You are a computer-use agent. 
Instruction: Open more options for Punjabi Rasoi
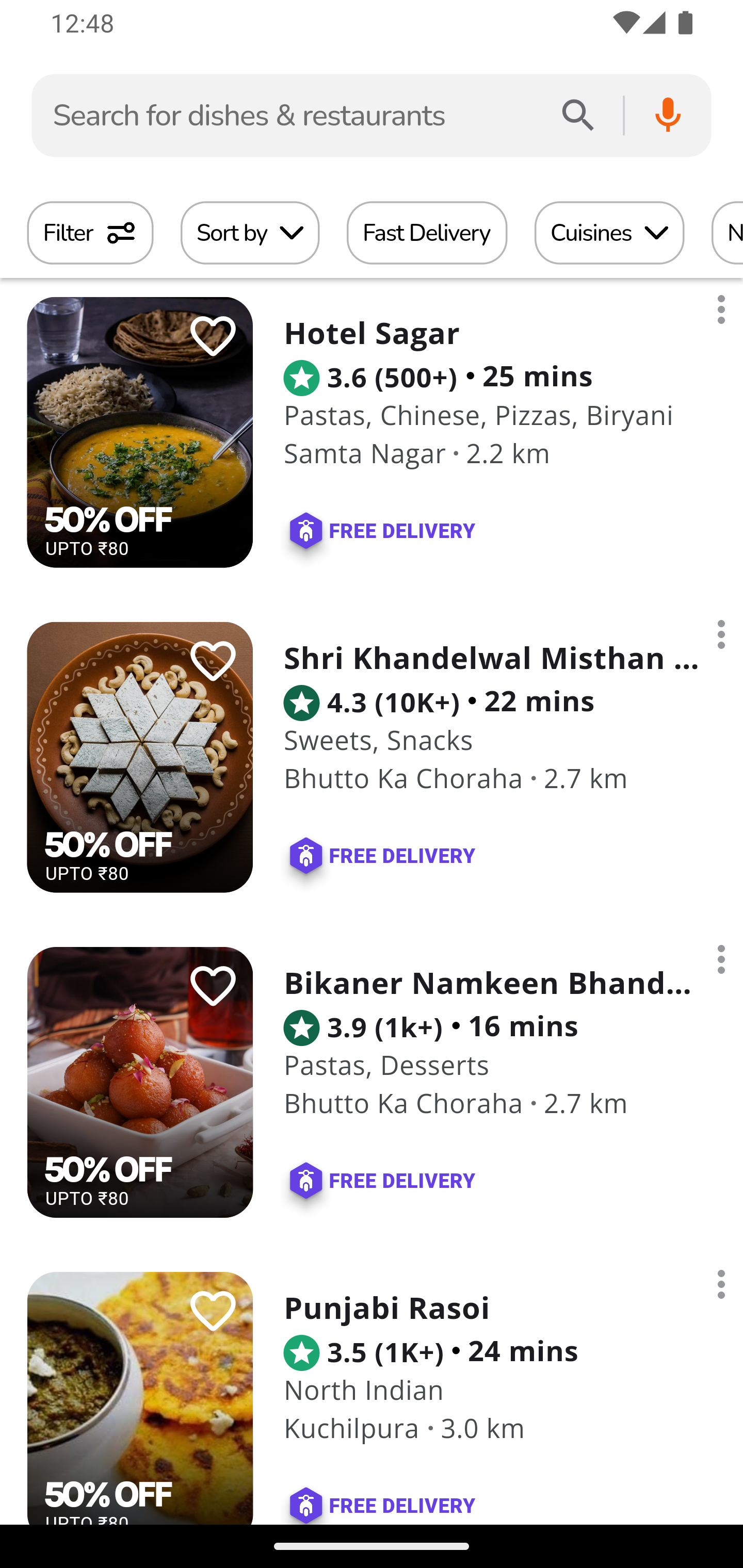pos(720,1285)
